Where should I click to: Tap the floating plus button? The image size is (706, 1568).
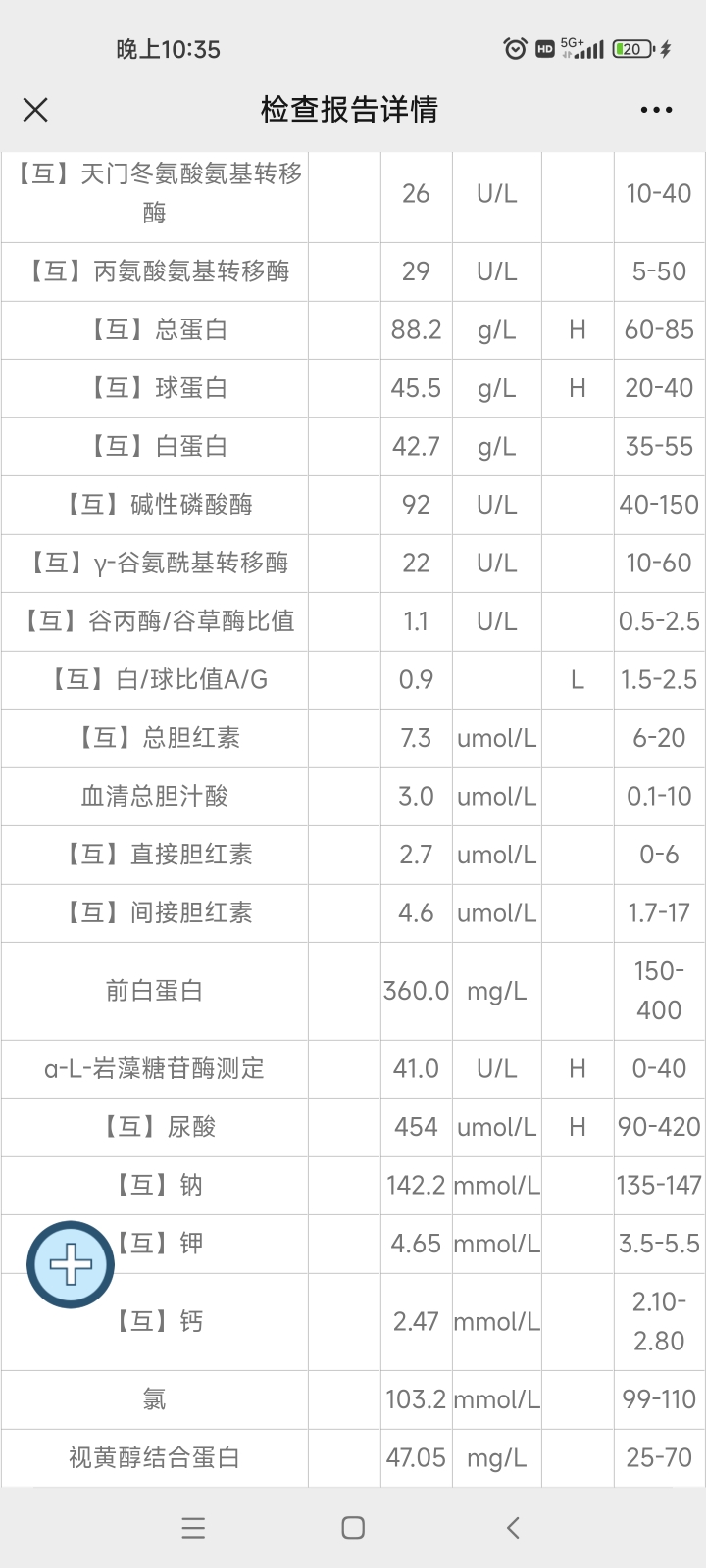tap(71, 1264)
